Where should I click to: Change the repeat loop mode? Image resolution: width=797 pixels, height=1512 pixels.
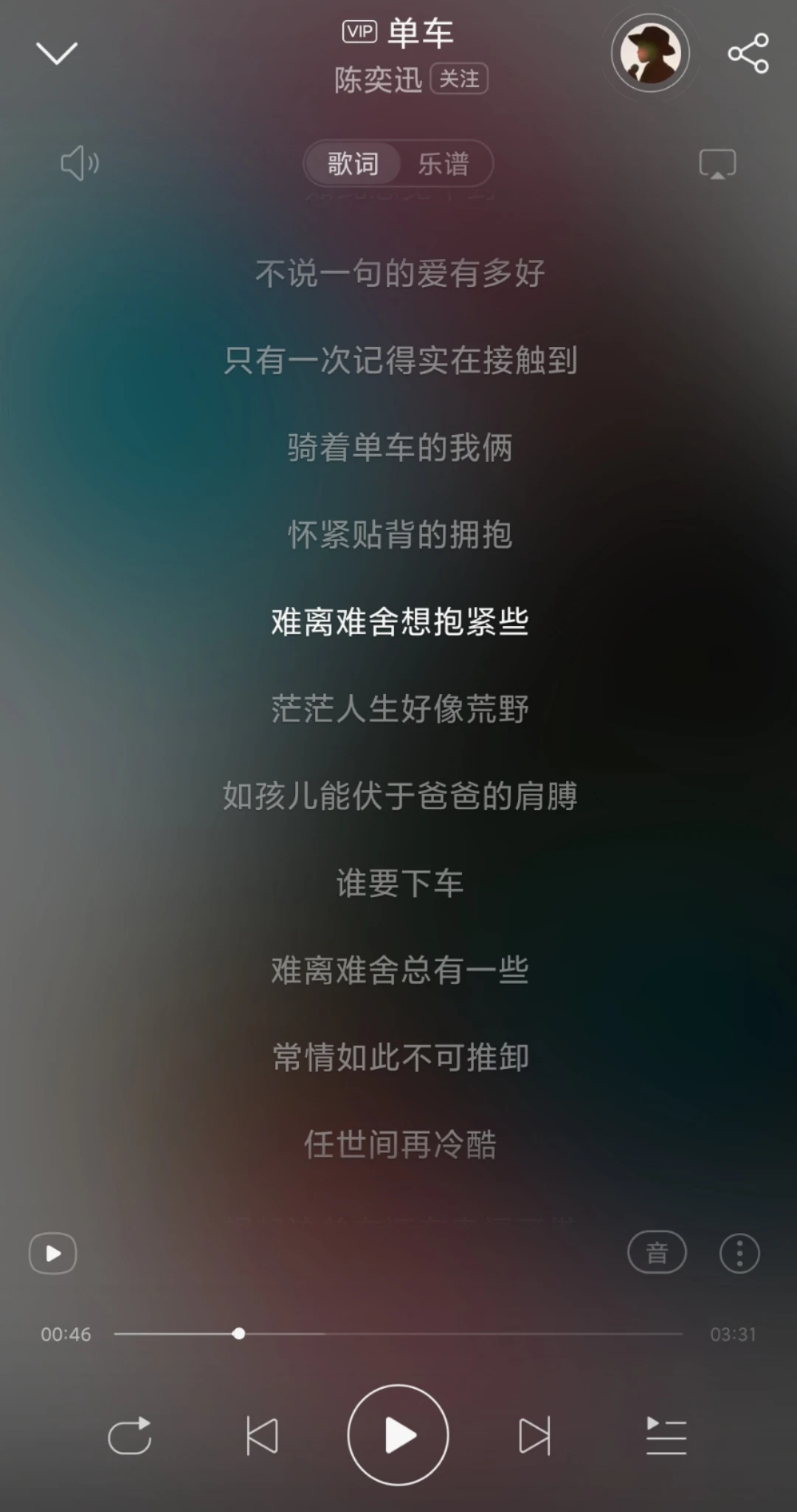(x=130, y=1435)
